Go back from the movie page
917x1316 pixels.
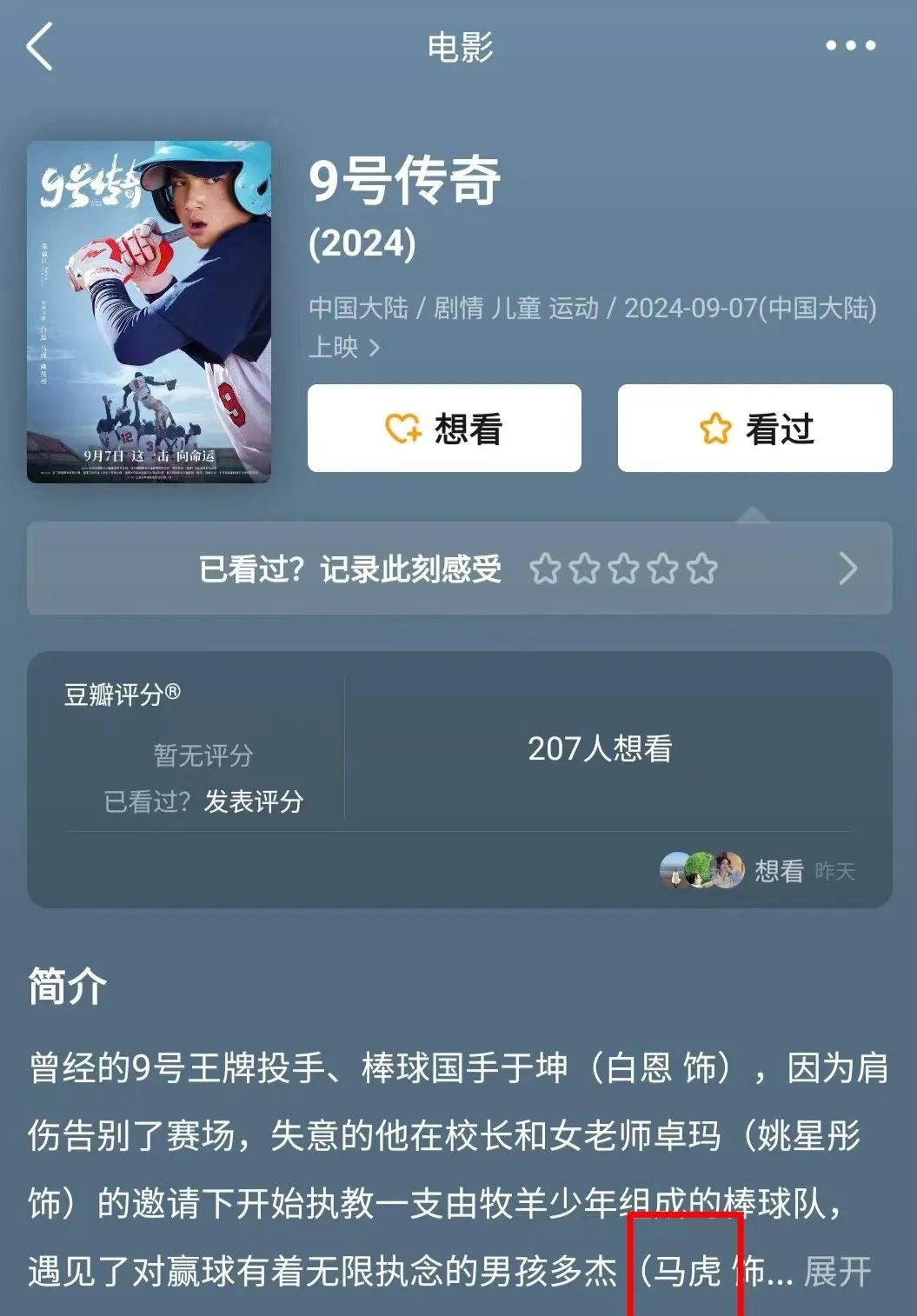point(40,47)
